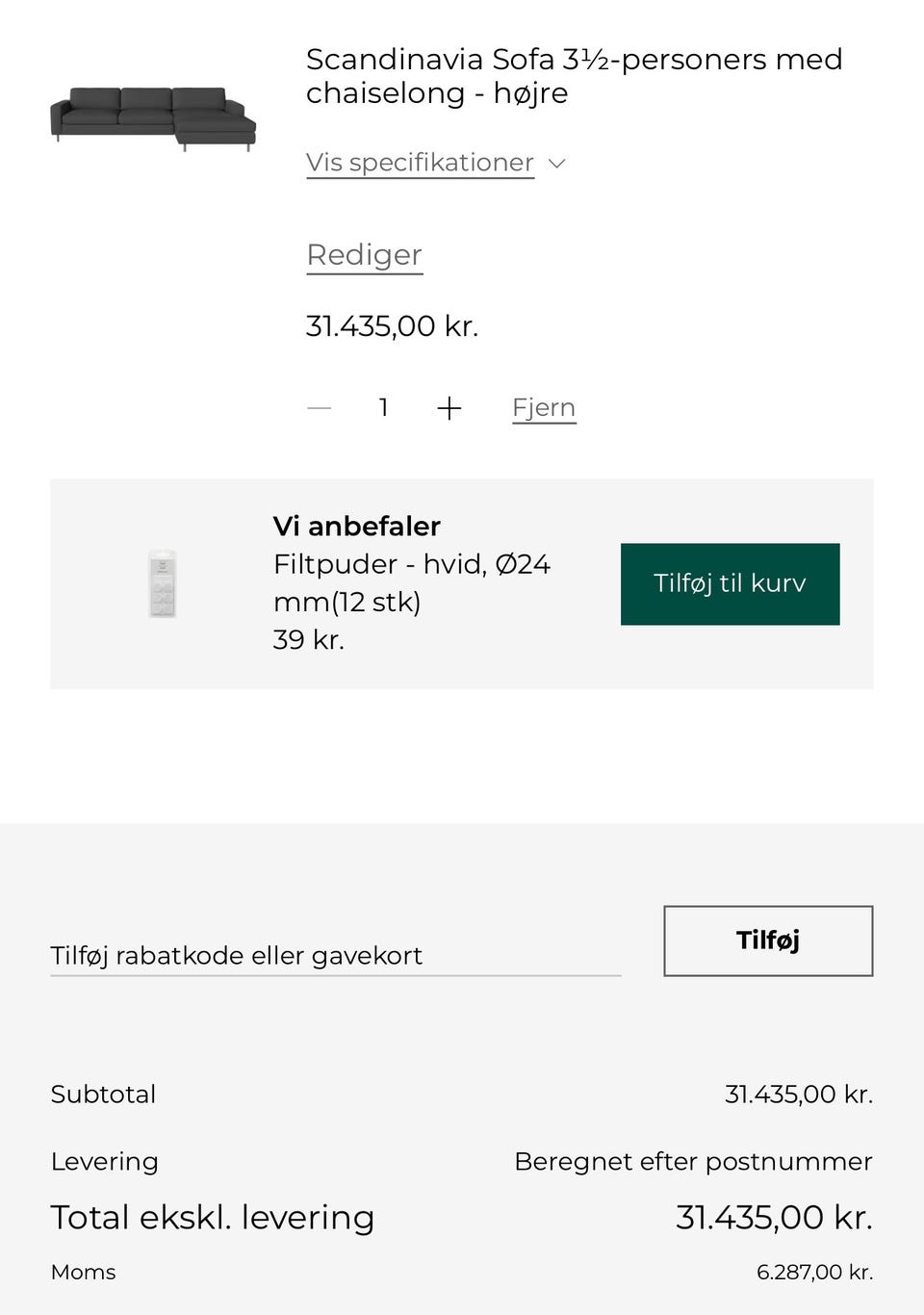The image size is (924, 1315).
Task: Click the Scandinavia Sofa product title
Action: pyautogui.click(x=574, y=76)
